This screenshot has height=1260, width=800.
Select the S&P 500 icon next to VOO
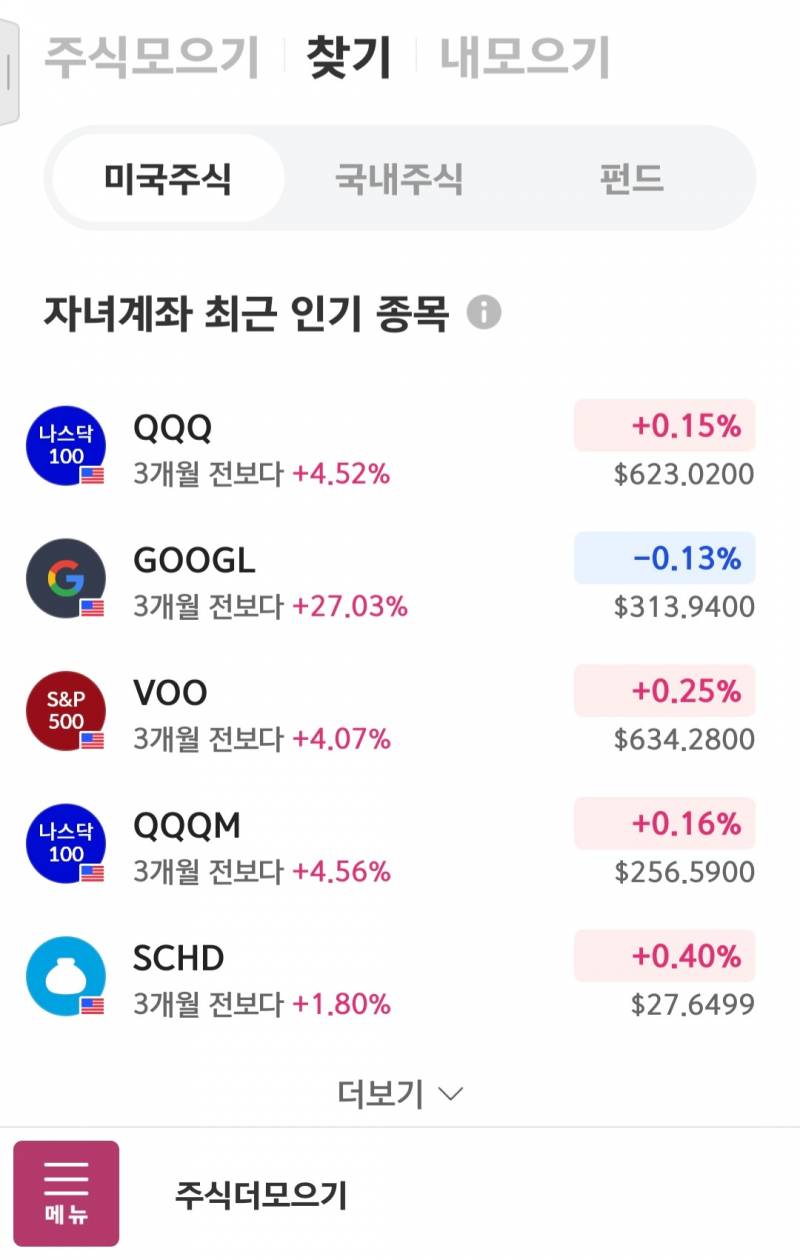[x=65, y=708]
